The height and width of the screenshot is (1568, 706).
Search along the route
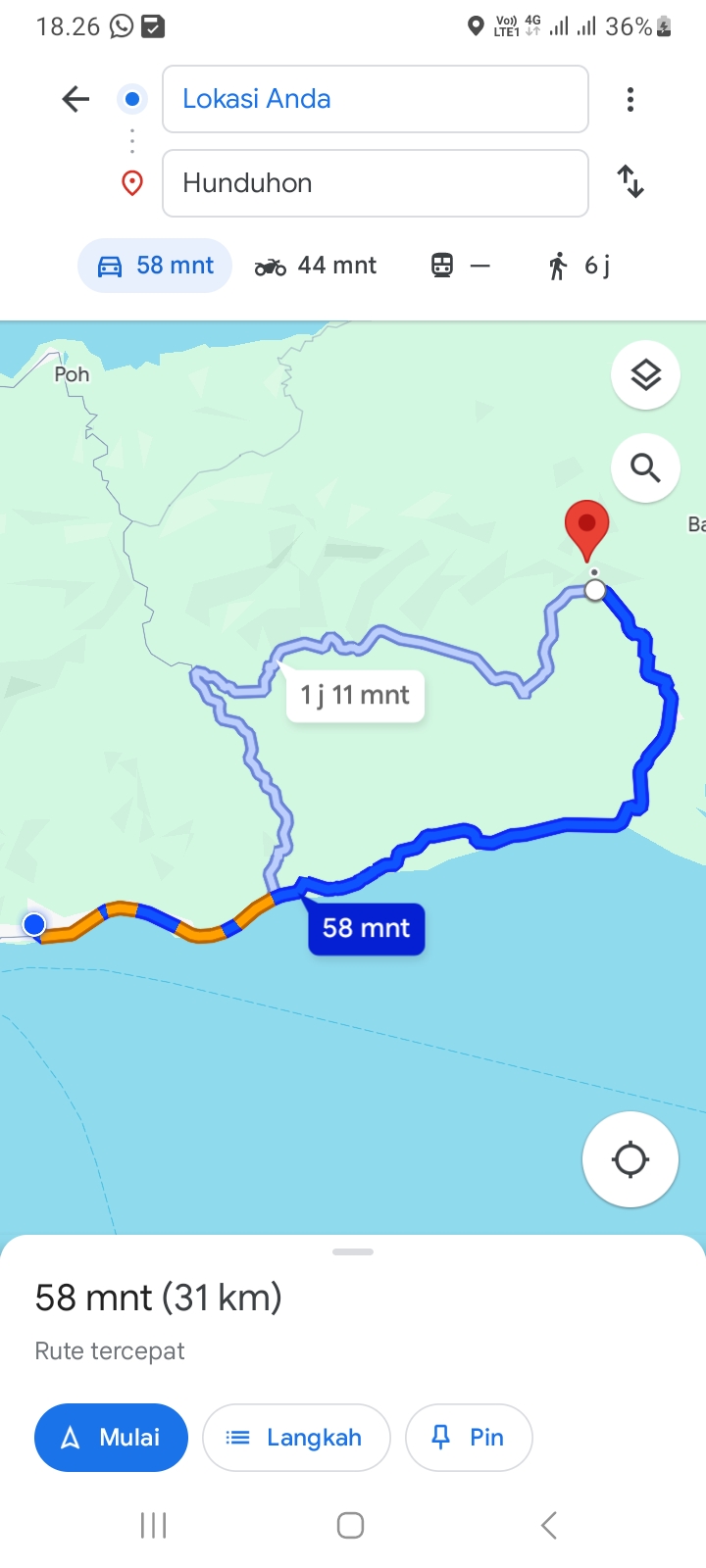point(645,468)
